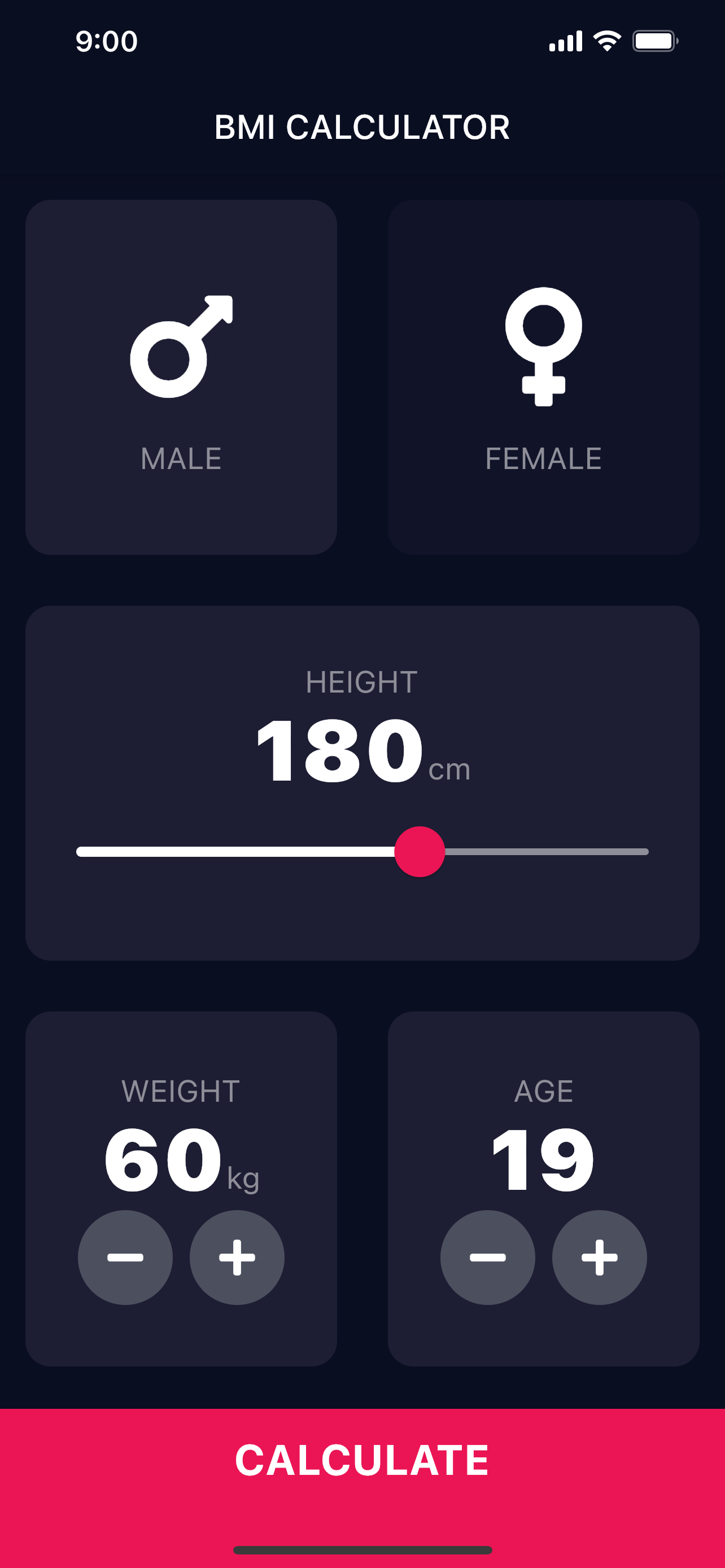Tap the minus icon under WEIGHT
This screenshot has height=1568, width=725.
pyautogui.click(x=126, y=1257)
